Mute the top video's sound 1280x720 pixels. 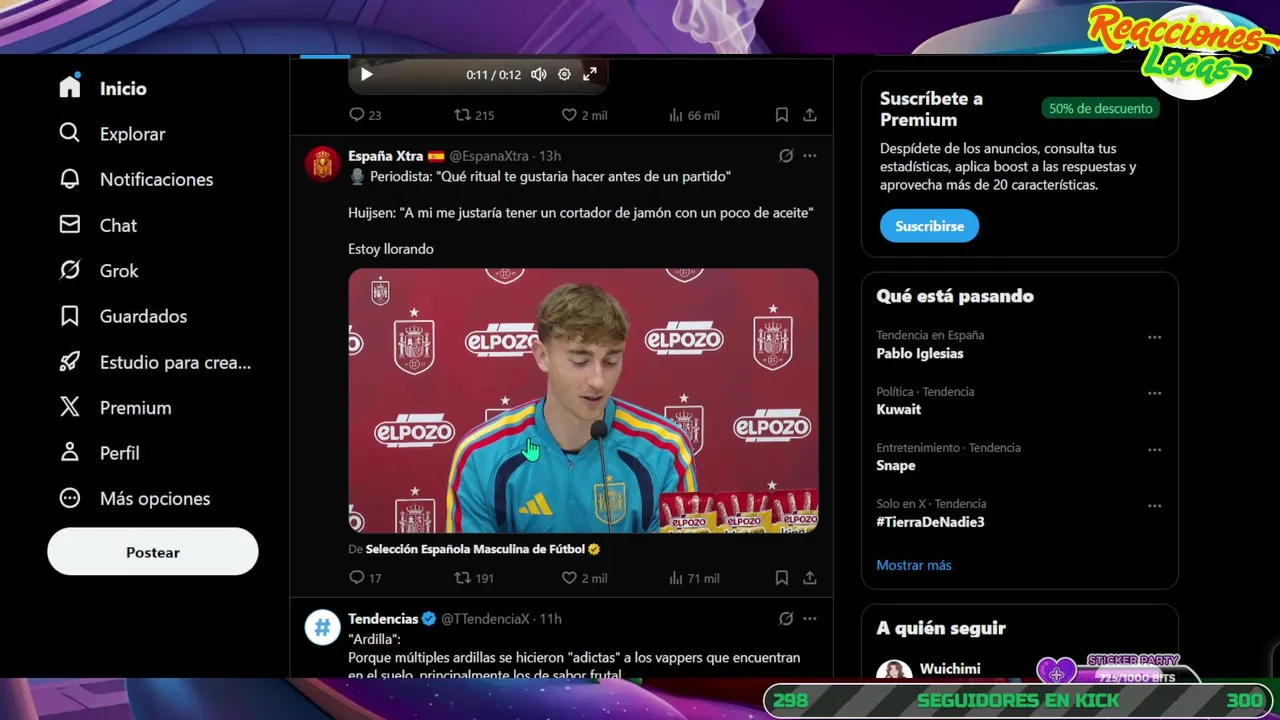(538, 74)
